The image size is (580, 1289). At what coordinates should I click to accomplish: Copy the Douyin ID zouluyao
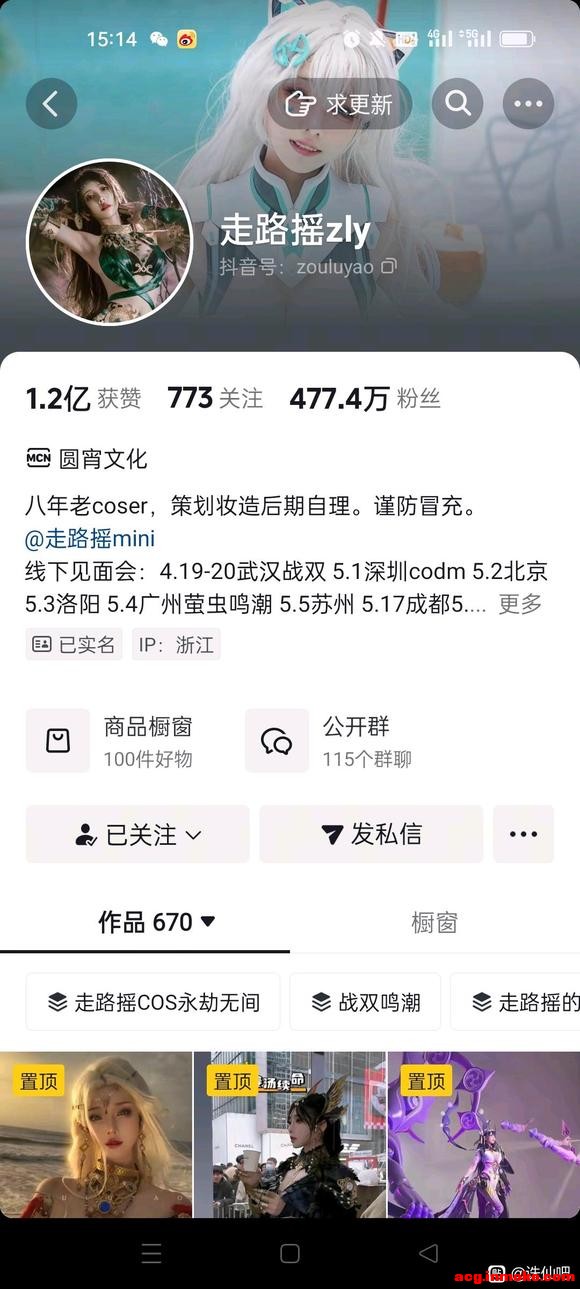389,267
